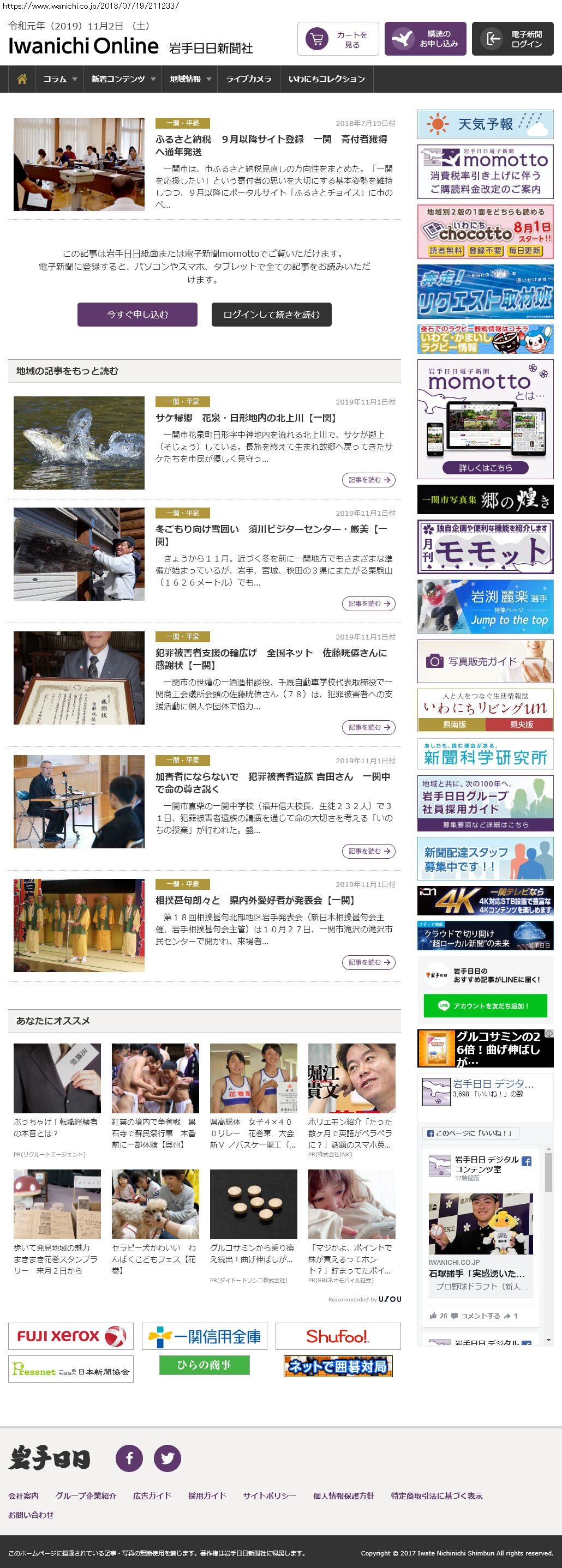This screenshot has width=562, height=1568.
Task: Add the LINE account as a friend
Action: point(485,1005)
